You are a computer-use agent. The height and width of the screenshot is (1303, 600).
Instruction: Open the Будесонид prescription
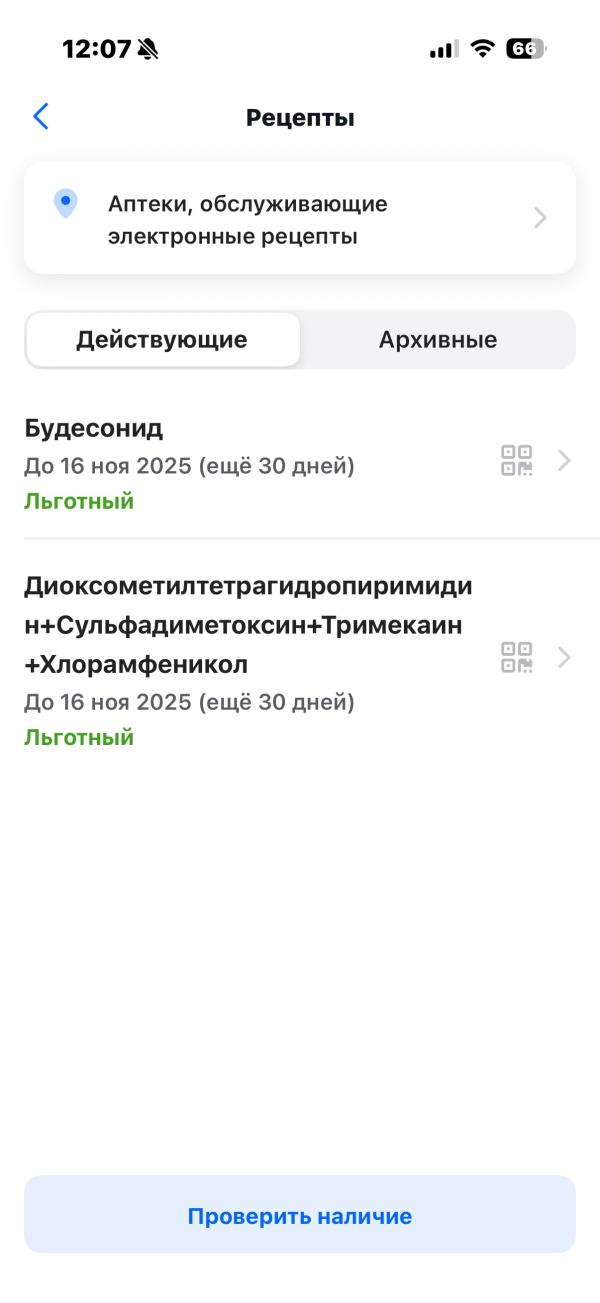(x=300, y=464)
